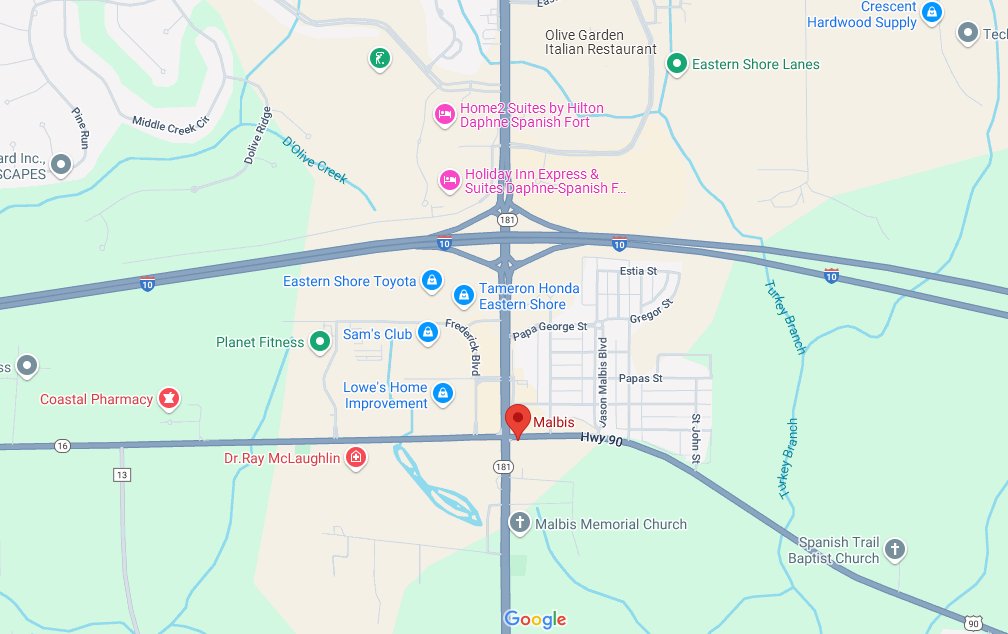Open Coastal Pharmacy place marker
The width and height of the screenshot is (1008, 634).
[x=169, y=399]
